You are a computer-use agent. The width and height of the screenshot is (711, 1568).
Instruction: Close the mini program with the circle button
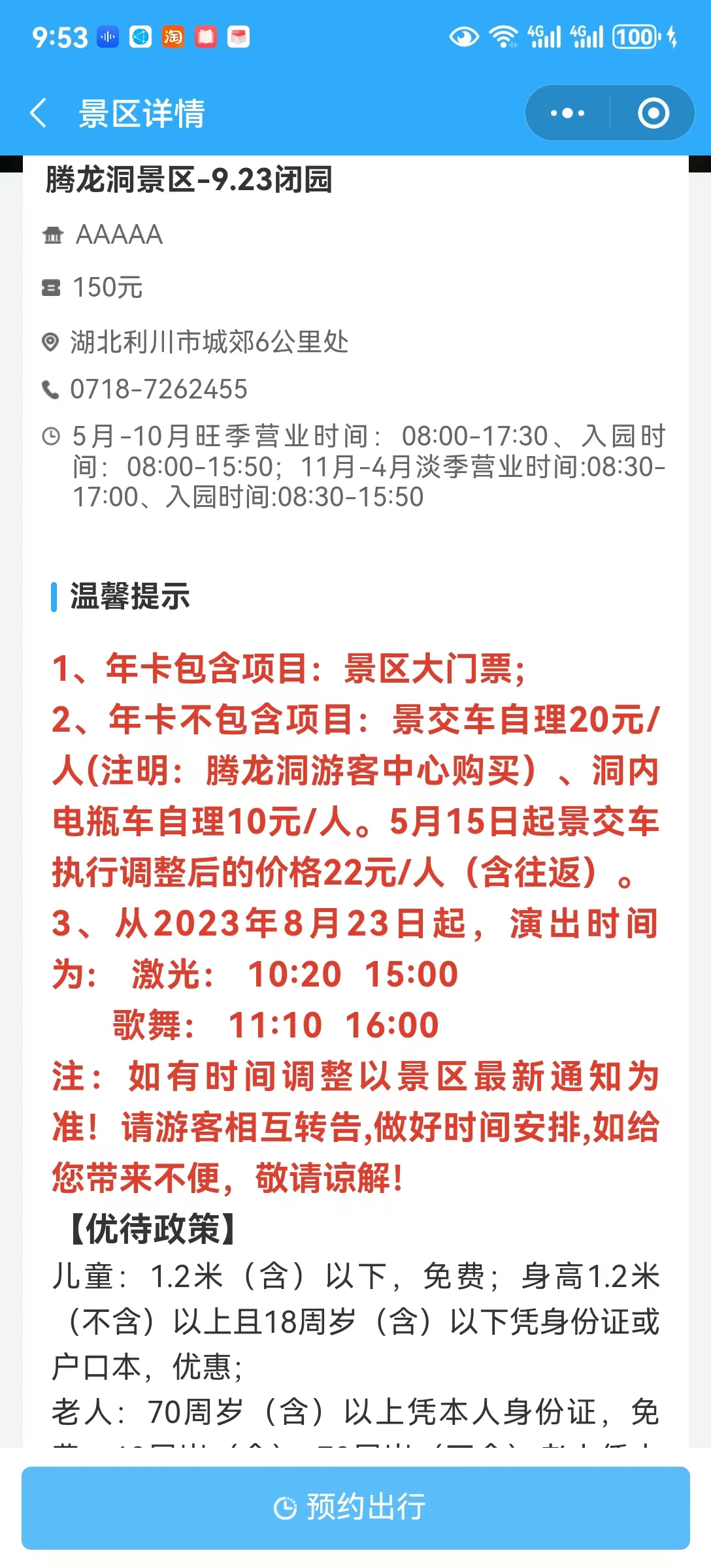(x=653, y=113)
